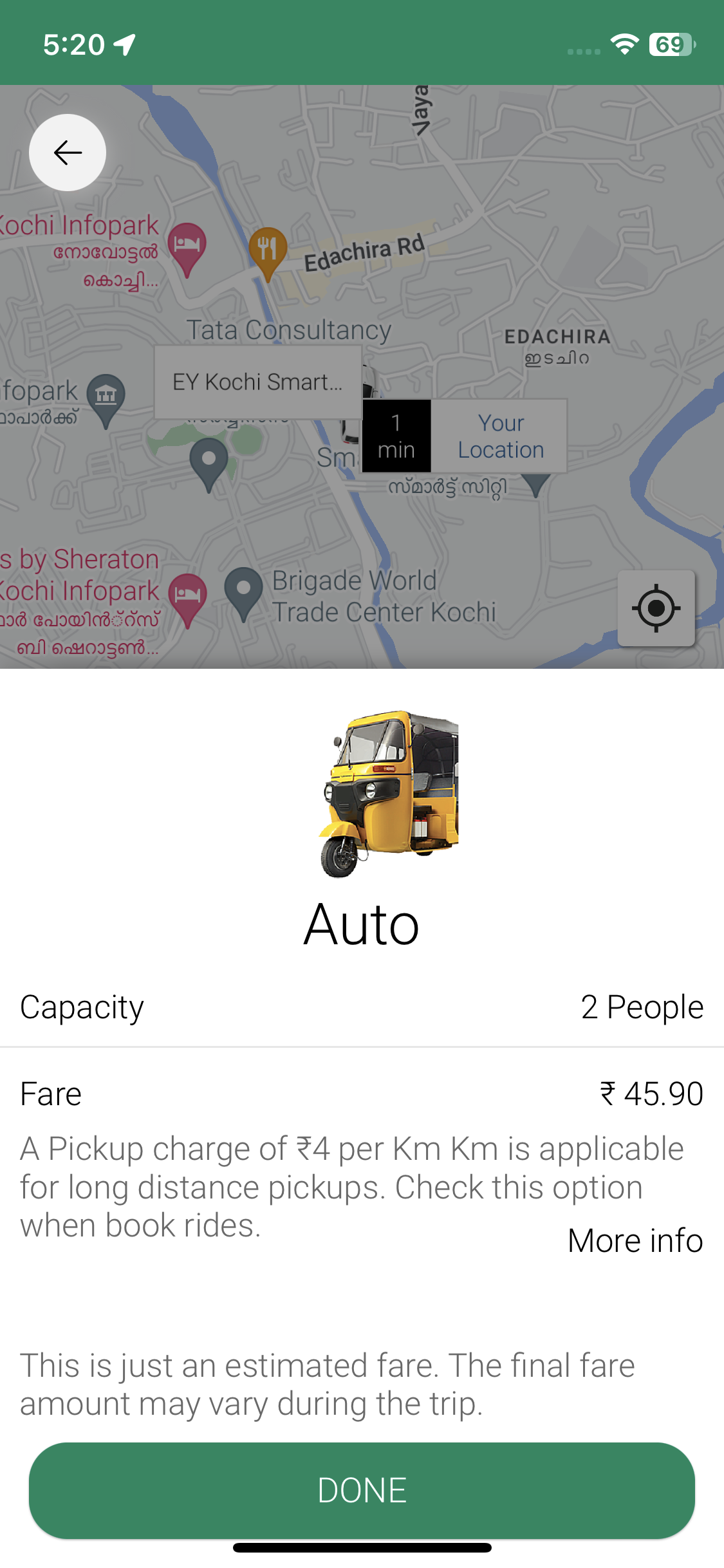The height and width of the screenshot is (1568, 724).
Task: Recenter map on current location
Action: tap(656, 608)
